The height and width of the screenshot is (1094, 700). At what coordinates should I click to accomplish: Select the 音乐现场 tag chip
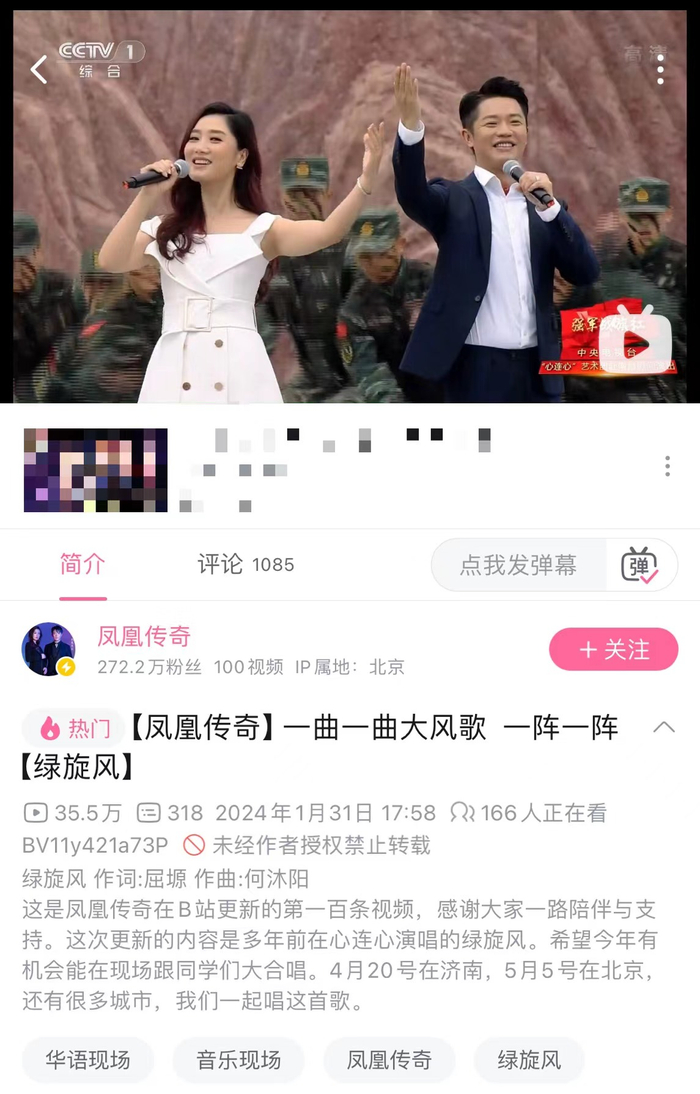[238, 1060]
